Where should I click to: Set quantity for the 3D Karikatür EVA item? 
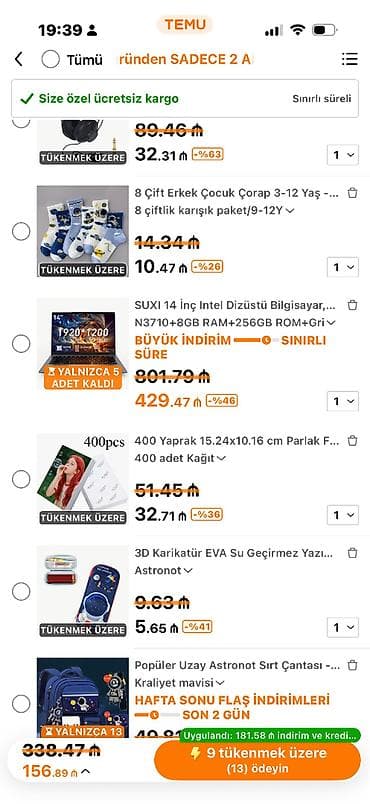tap(343, 627)
